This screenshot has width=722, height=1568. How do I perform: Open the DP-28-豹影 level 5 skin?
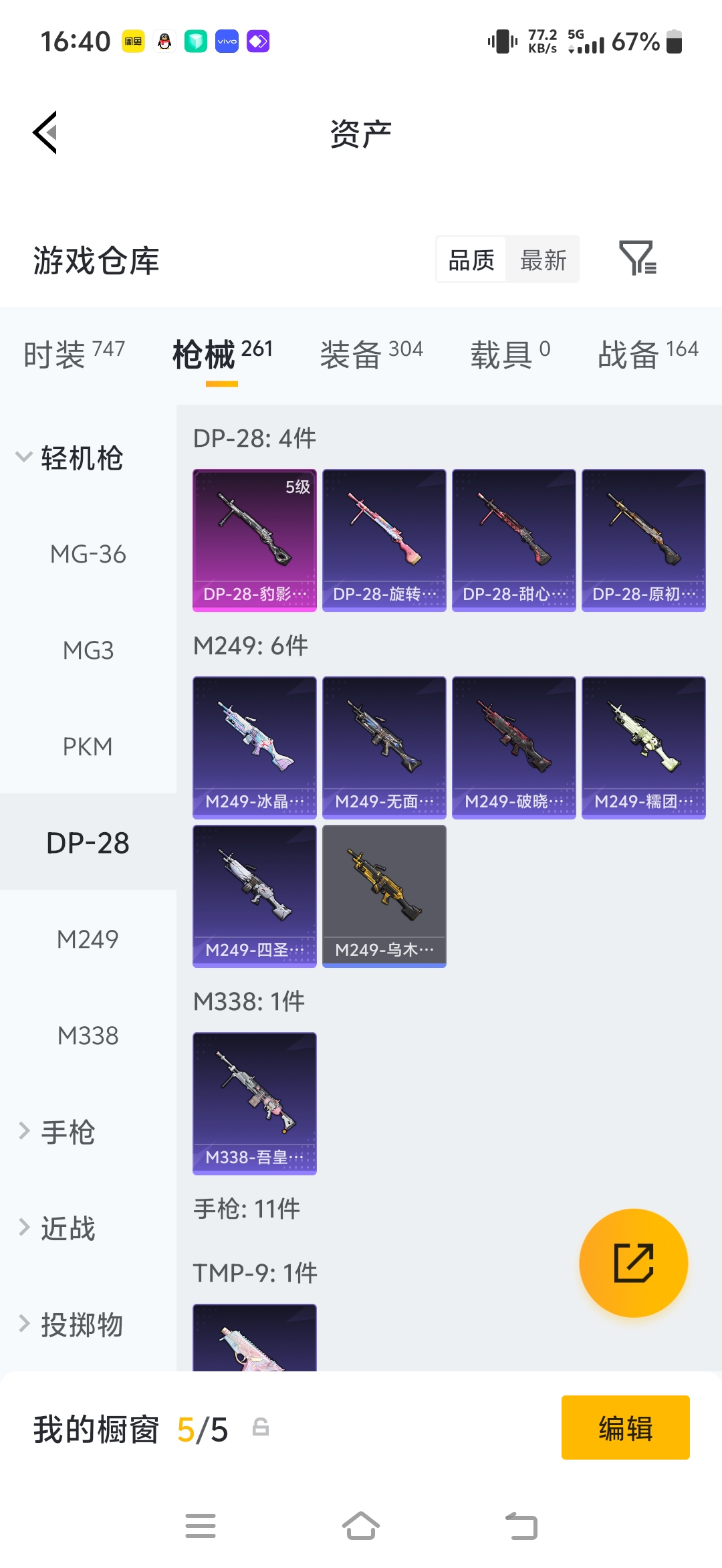255,541
